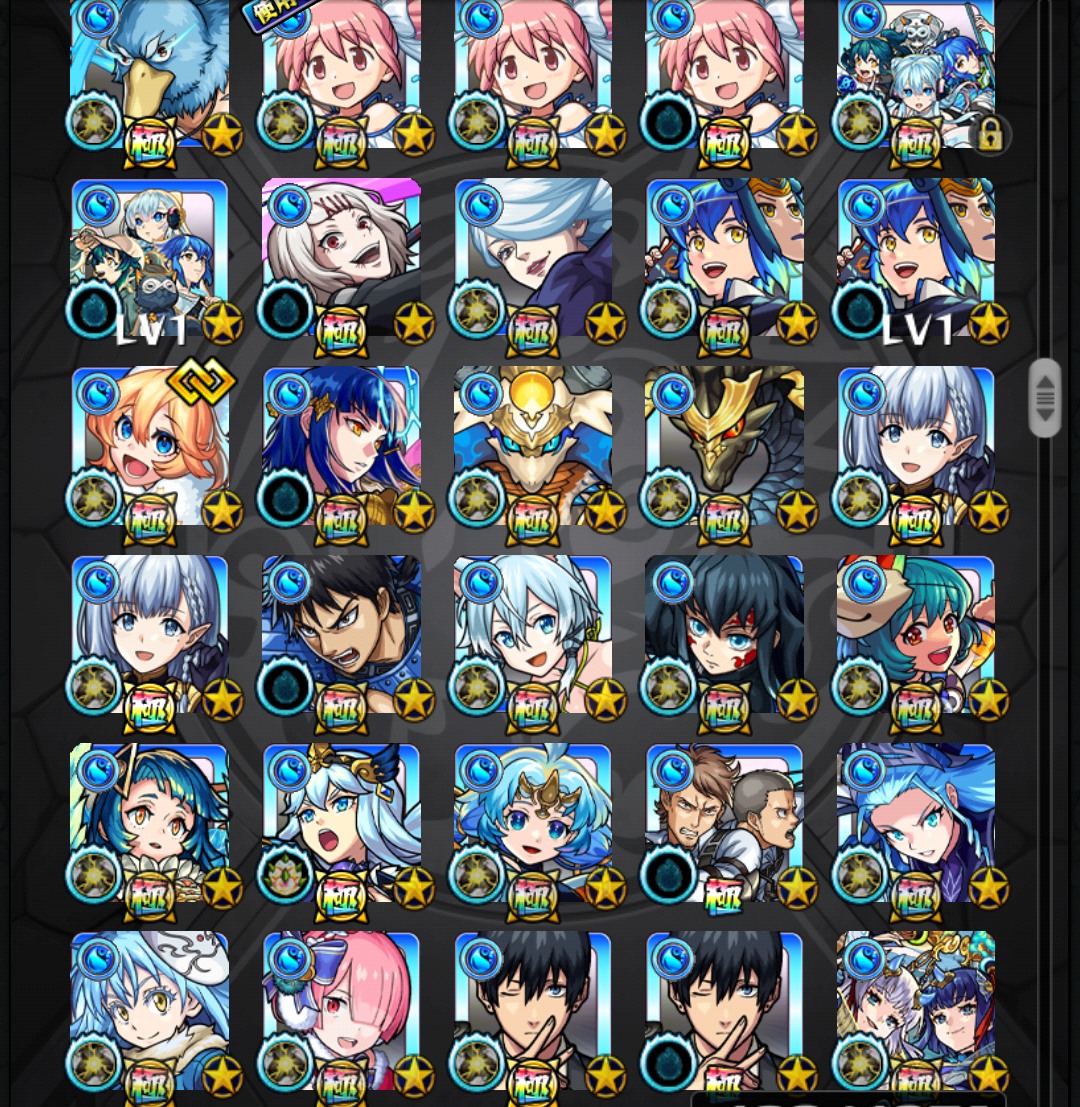Select the black-haired armored warrior character

pos(342,632)
